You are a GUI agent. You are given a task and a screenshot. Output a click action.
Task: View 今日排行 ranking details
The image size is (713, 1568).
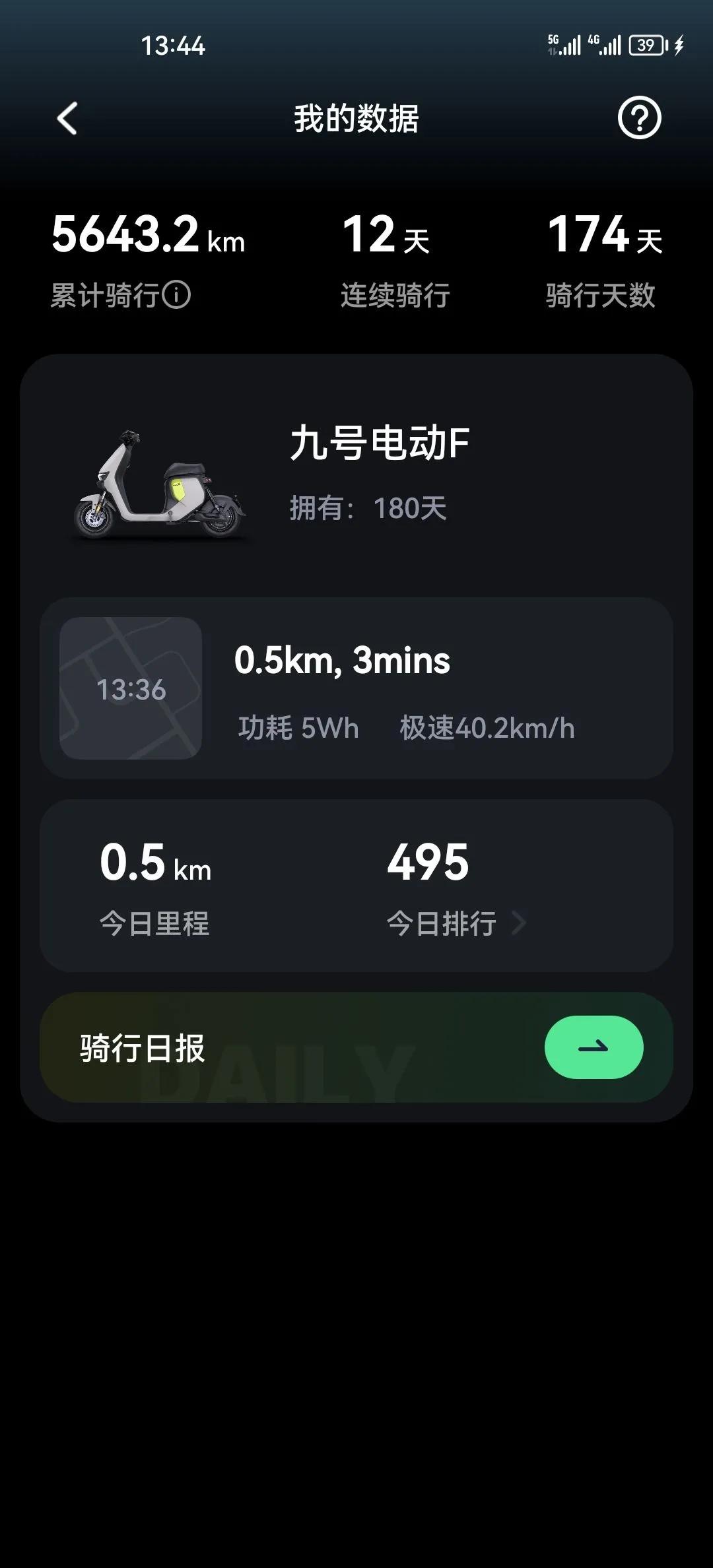[456, 923]
